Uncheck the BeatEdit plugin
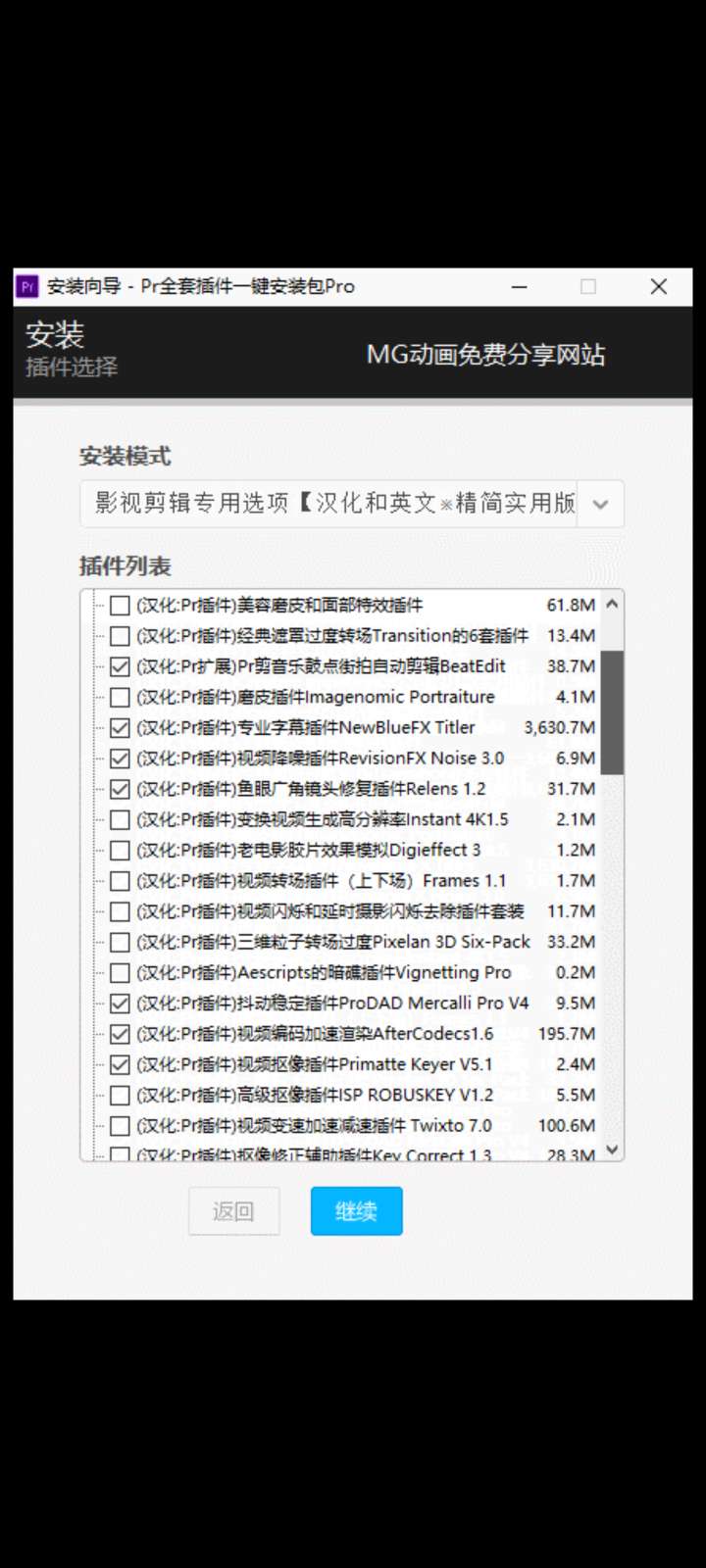The width and height of the screenshot is (706, 1568). point(120,666)
